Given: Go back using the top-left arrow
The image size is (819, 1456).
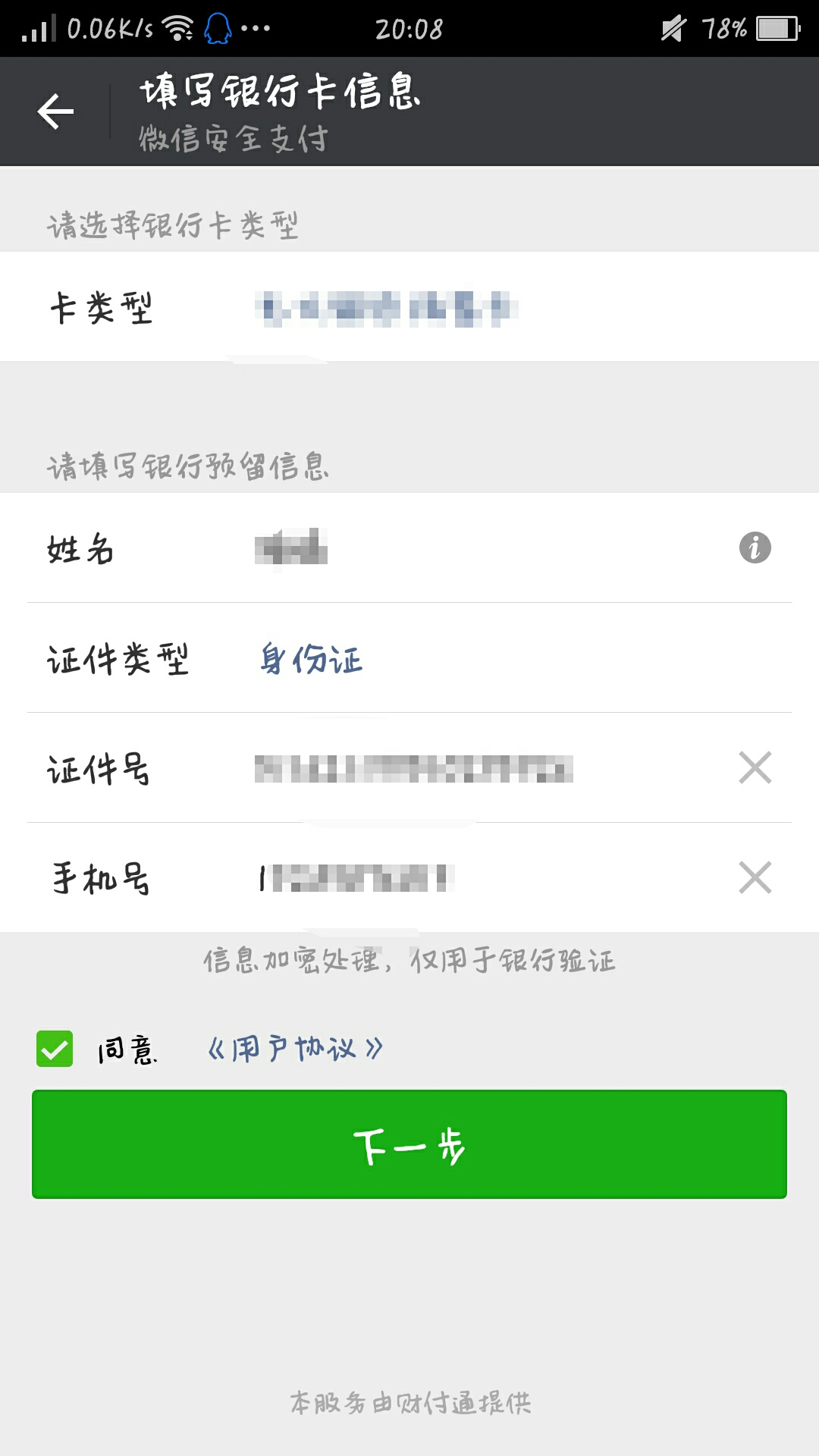Looking at the screenshot, I should [x=55, y=111].
